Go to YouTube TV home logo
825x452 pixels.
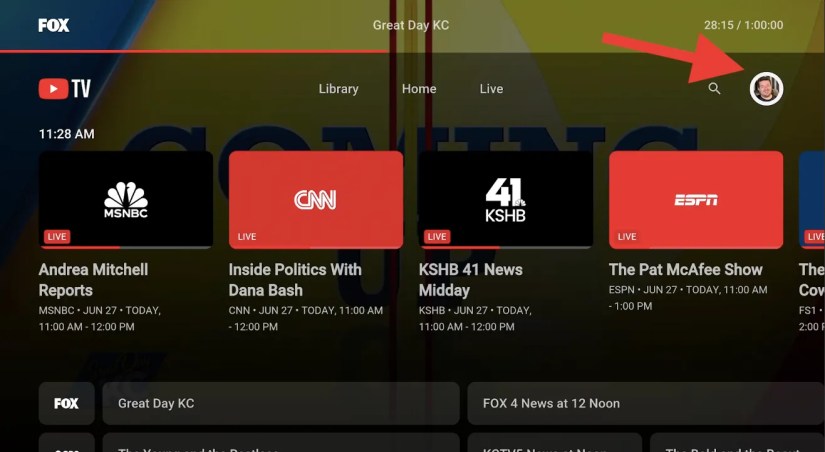(x=65, y=89)
